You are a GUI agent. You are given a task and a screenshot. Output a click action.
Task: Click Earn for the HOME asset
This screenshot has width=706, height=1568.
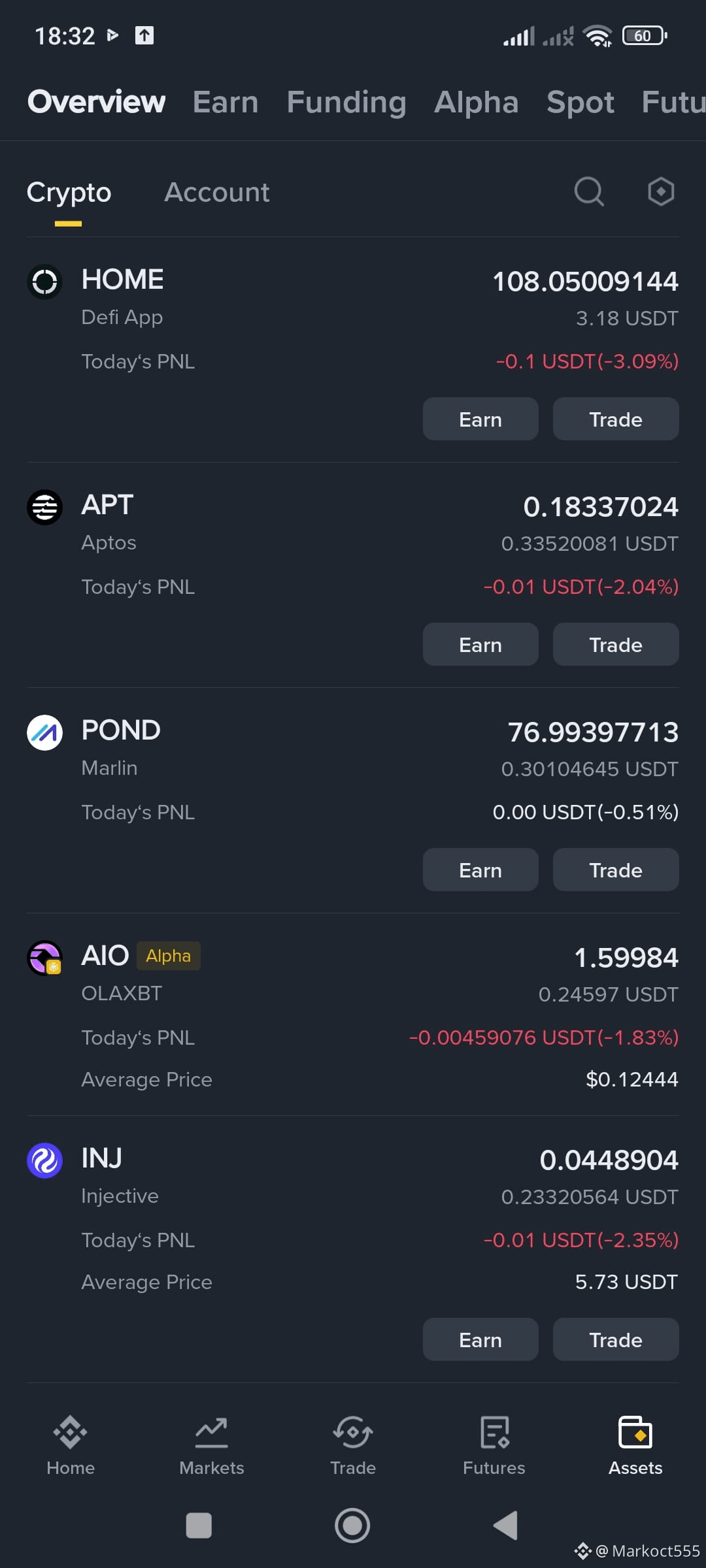click(480, 419)
